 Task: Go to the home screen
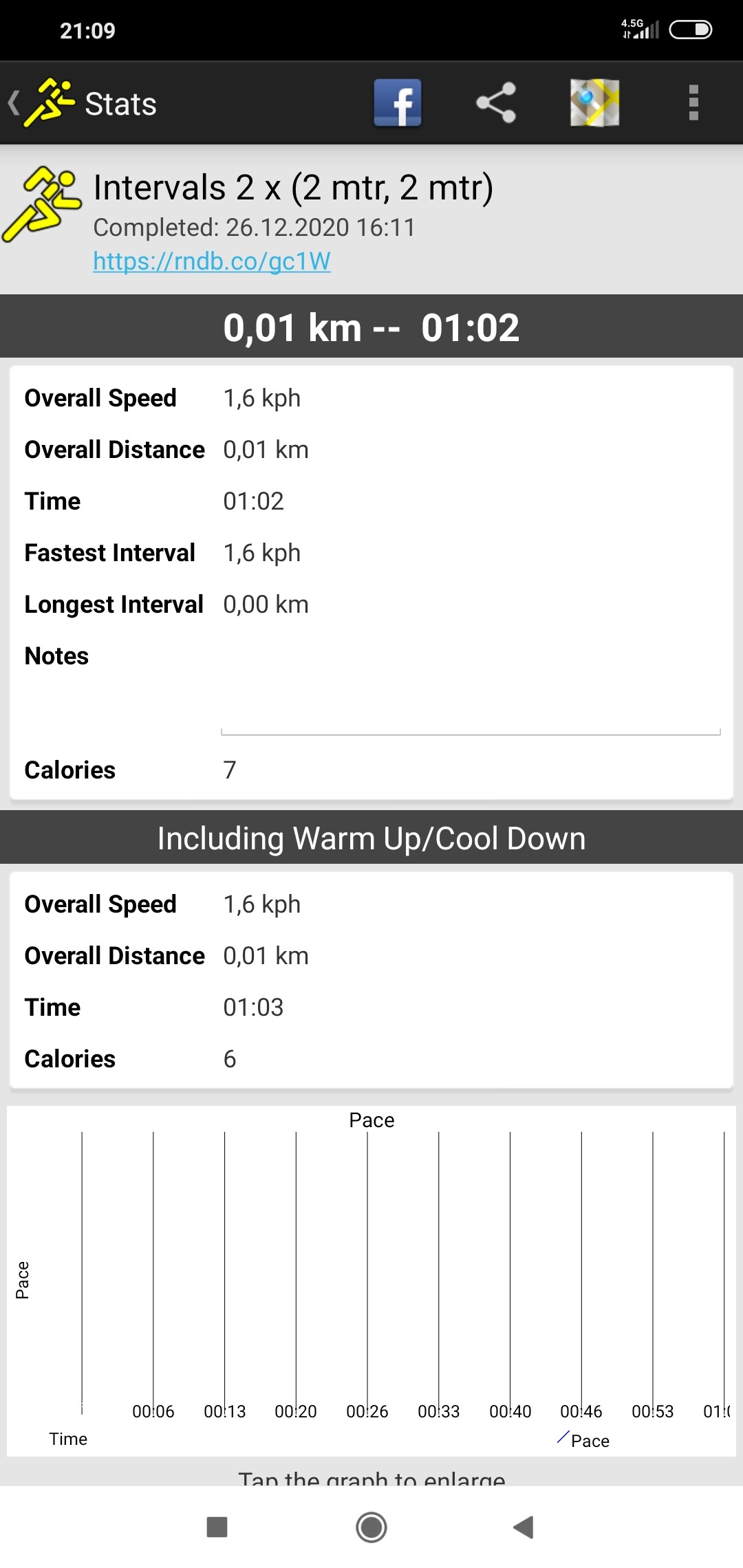pos(371,1527)
